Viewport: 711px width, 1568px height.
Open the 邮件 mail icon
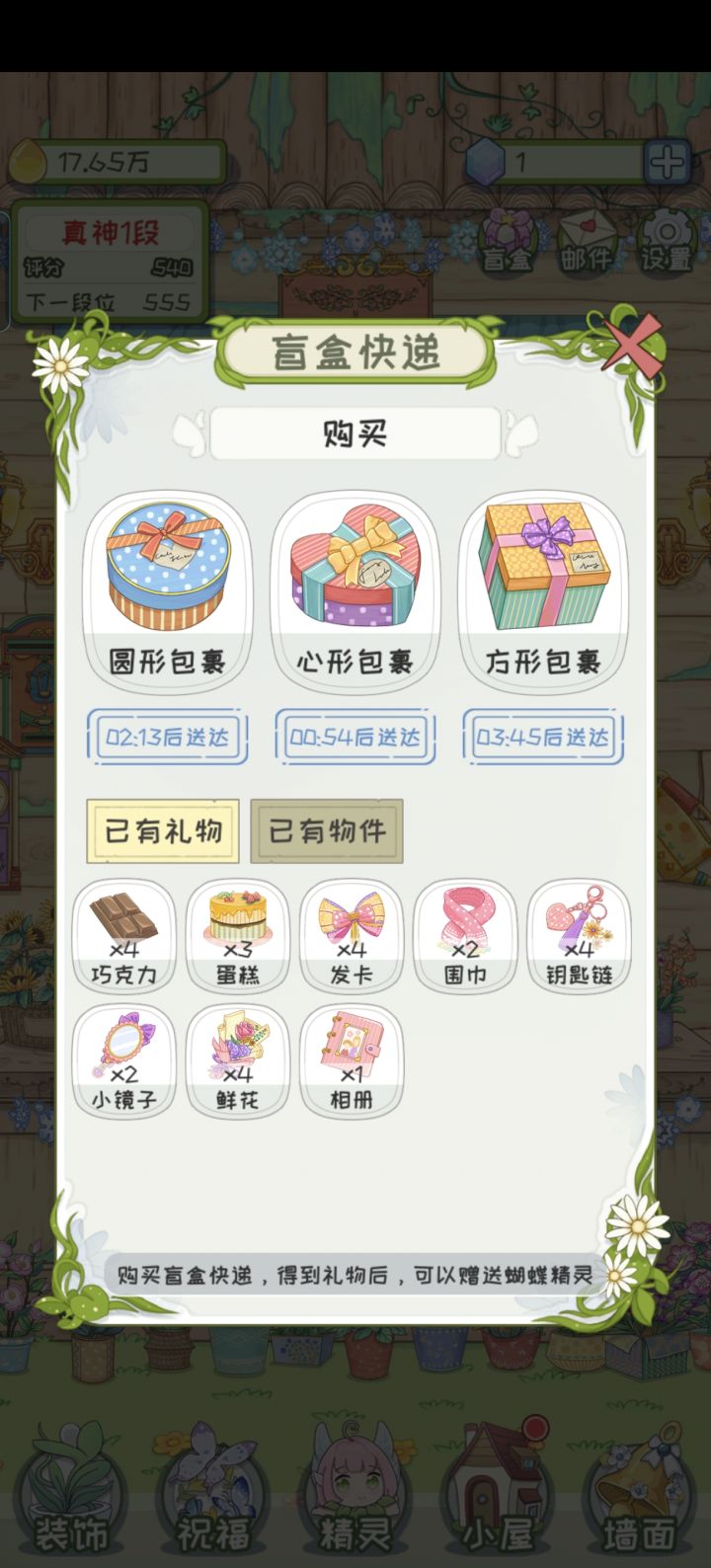coord(586,242)
